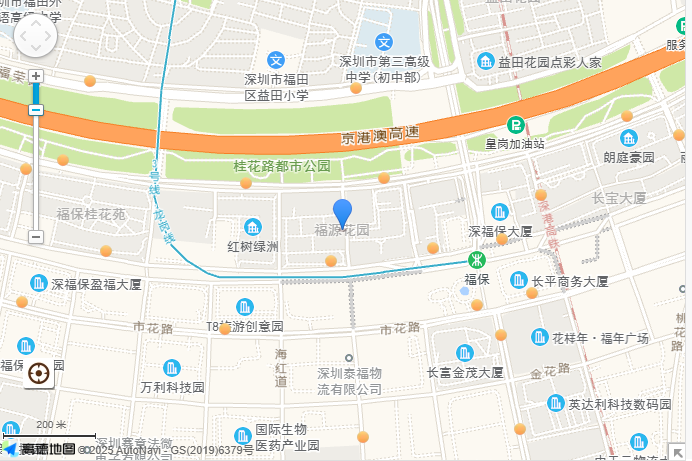Expand the overview map corner arrow
Image resolution: width=692 pixels, height=461 pixels.
coord(679,450)
